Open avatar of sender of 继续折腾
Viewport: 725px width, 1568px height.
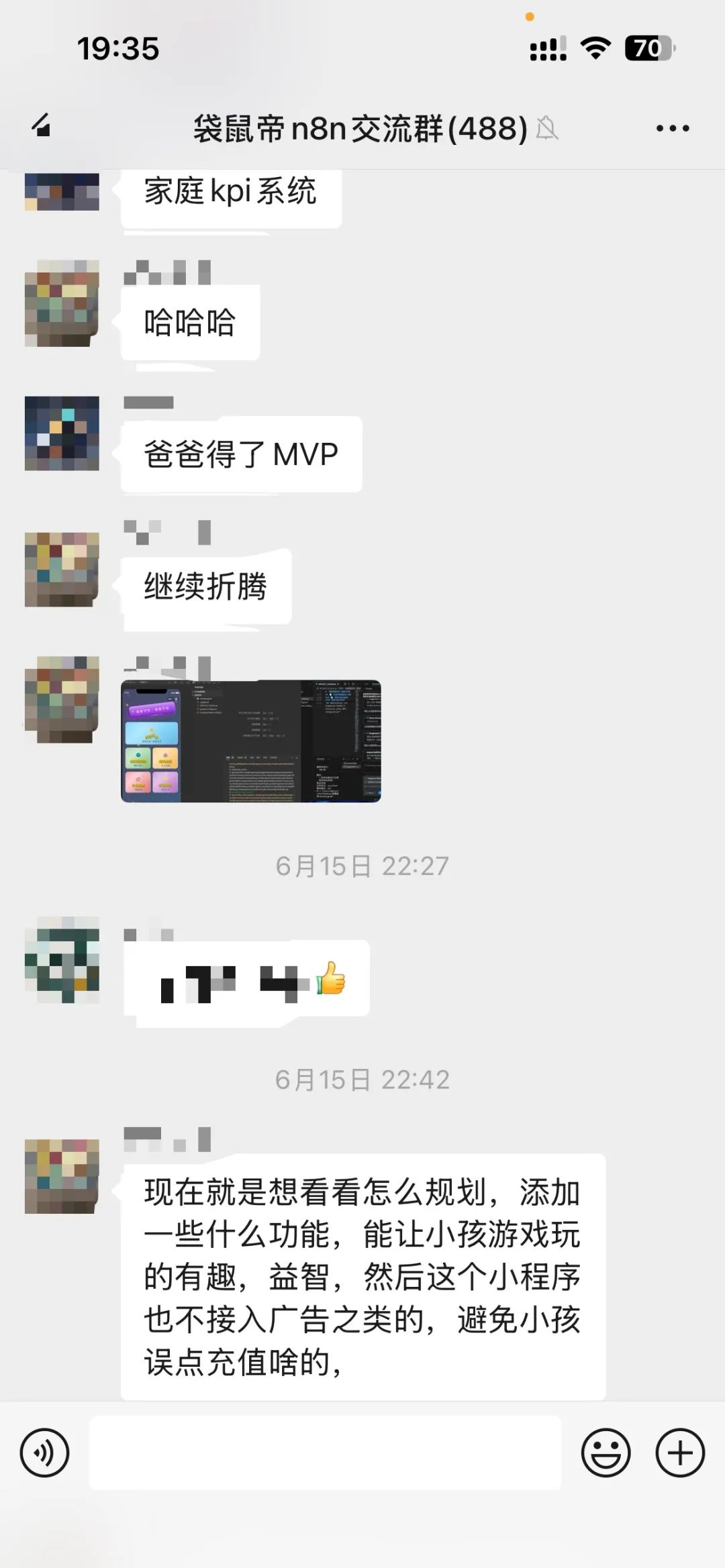click(x=62, y=570)
